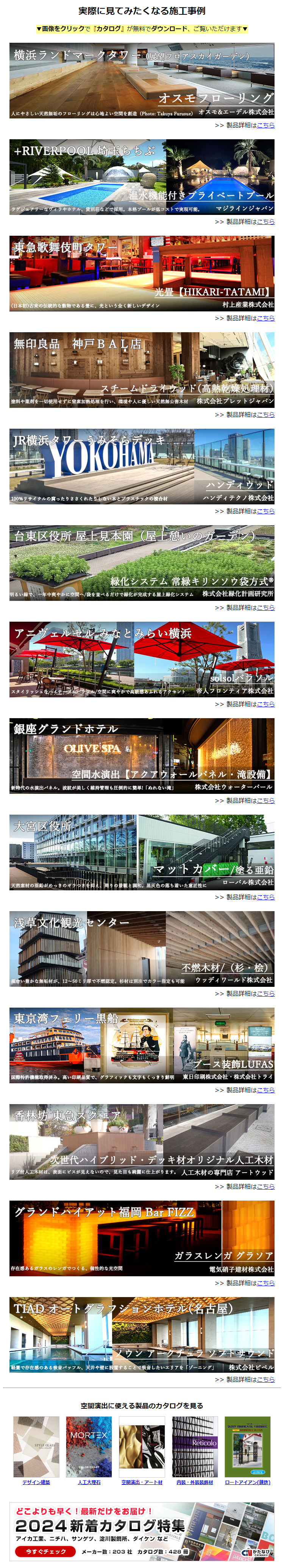Tap こちら link under グランドハイアット福岡 Bar FIZZ
The image size is (284, 1568).
coord(265,1283)
